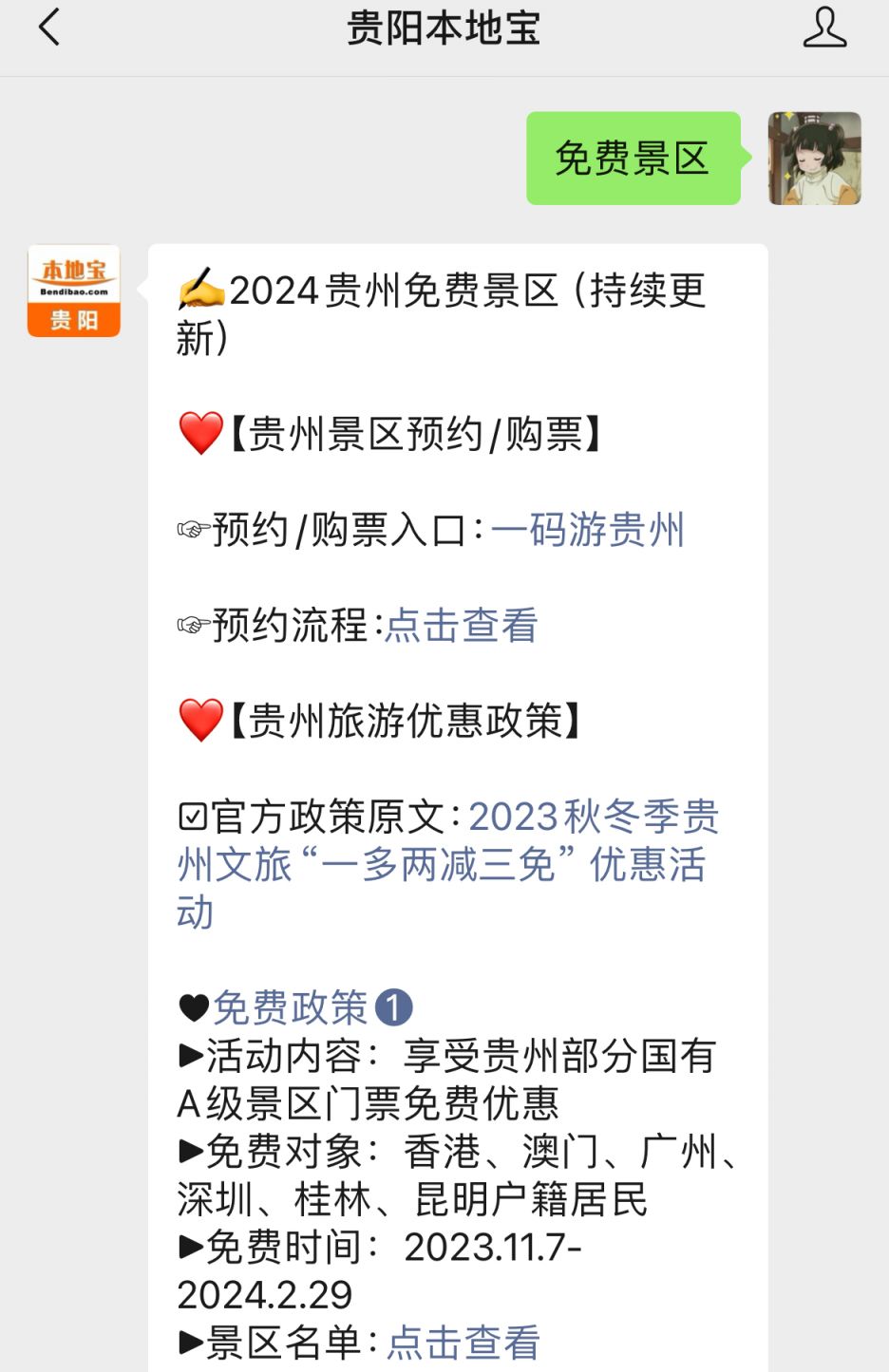889x1372 pixels.
Task: Select the 贵阳本地宝 chat title
Action: point(444,28)
